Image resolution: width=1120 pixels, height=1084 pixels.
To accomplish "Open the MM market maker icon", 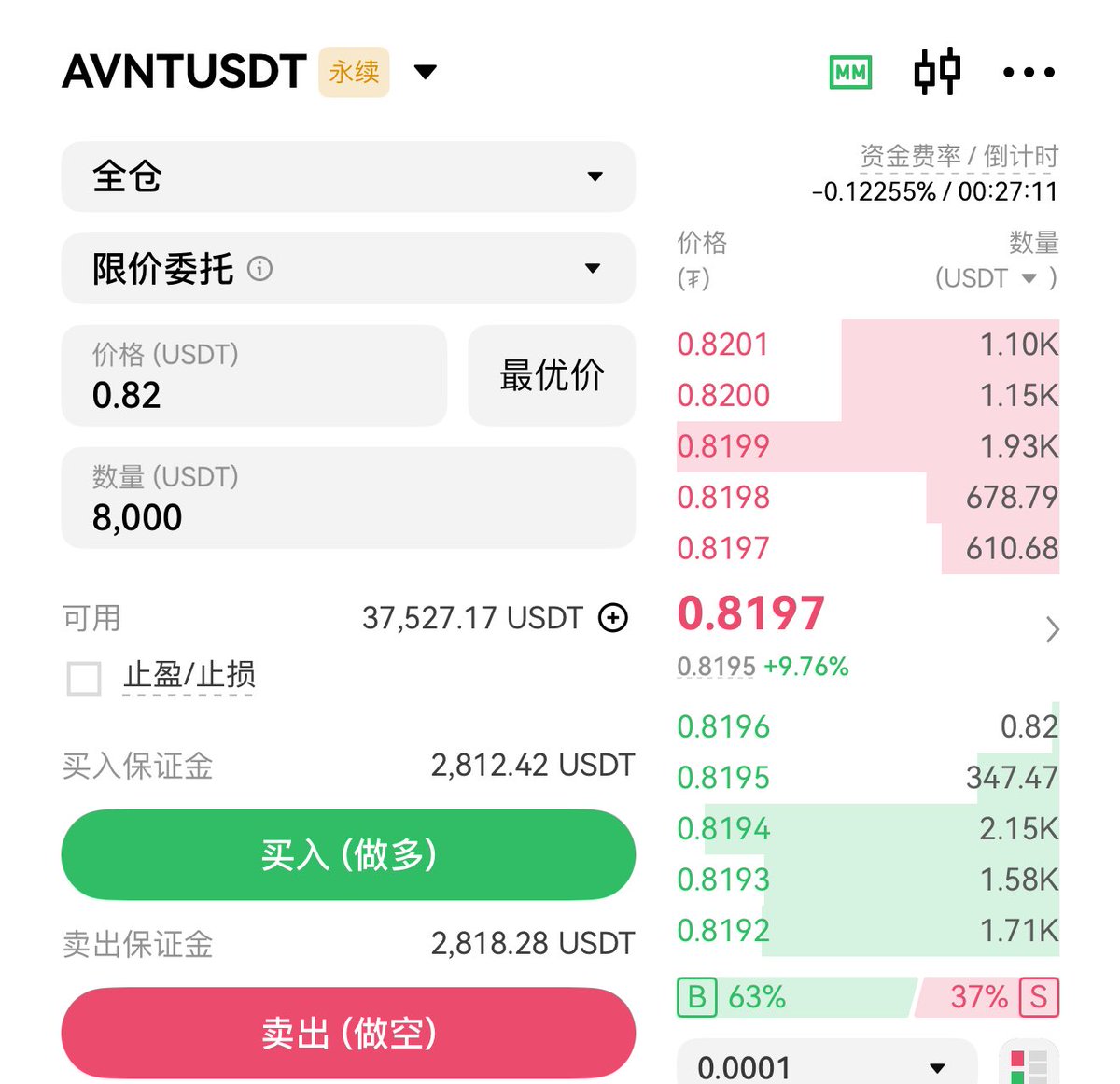I will tap(850, 72).
